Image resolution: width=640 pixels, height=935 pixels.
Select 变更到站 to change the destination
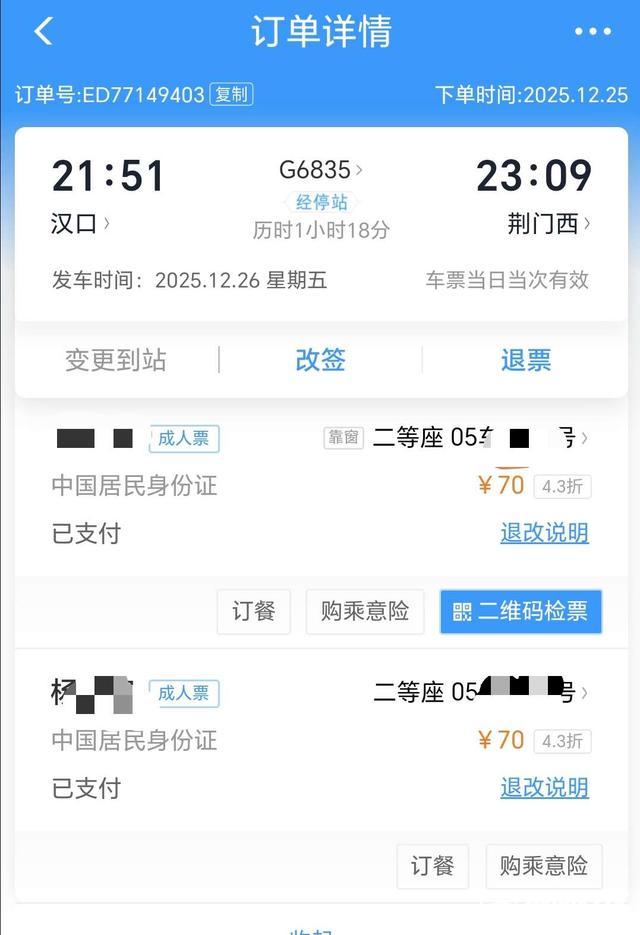116,360
